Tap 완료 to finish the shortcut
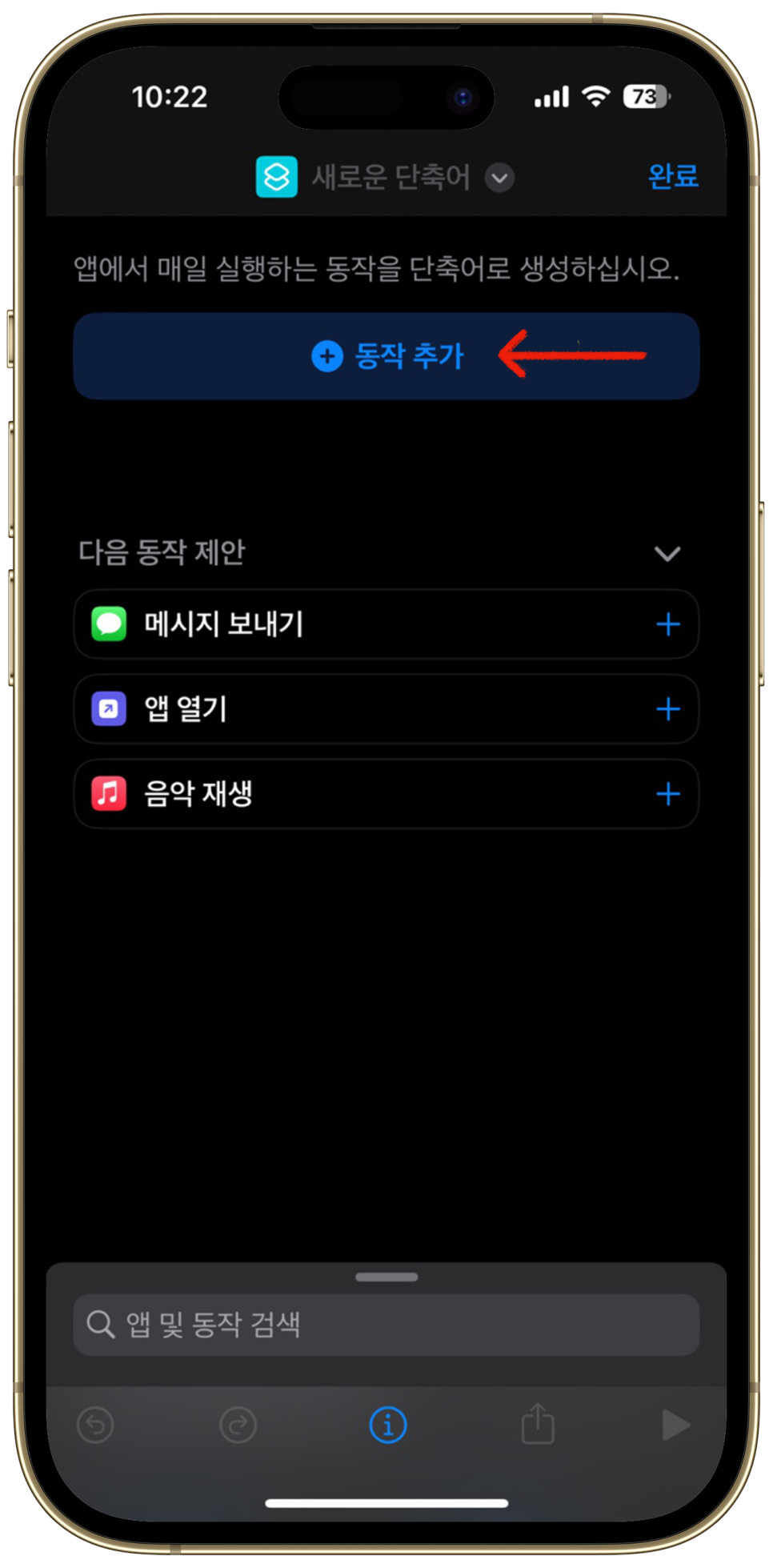Image resolution: width=773 pixels, height=1568 pixels. coord(673,176)
